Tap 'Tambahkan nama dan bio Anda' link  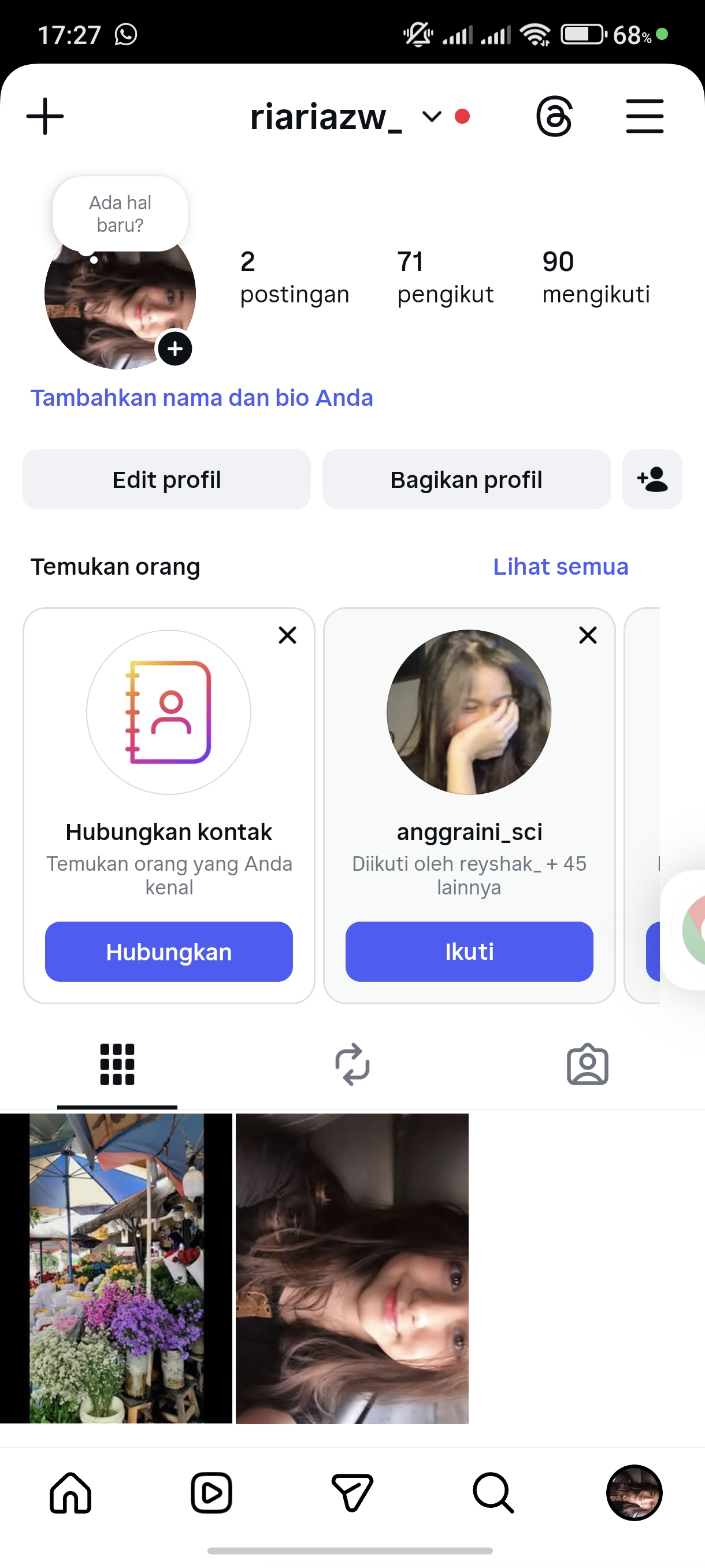[x=201, y=397]
